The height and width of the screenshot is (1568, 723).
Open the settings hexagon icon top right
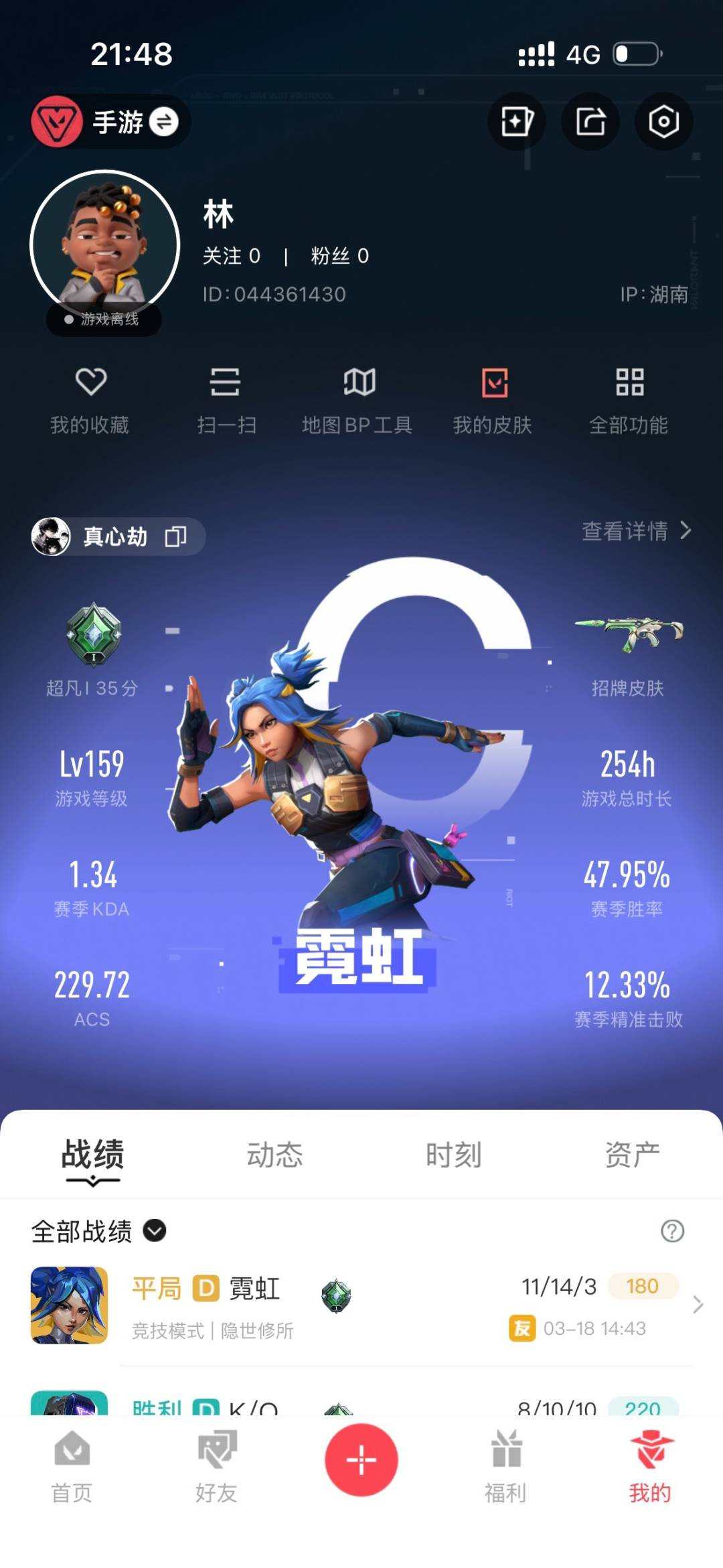point(663,121)
